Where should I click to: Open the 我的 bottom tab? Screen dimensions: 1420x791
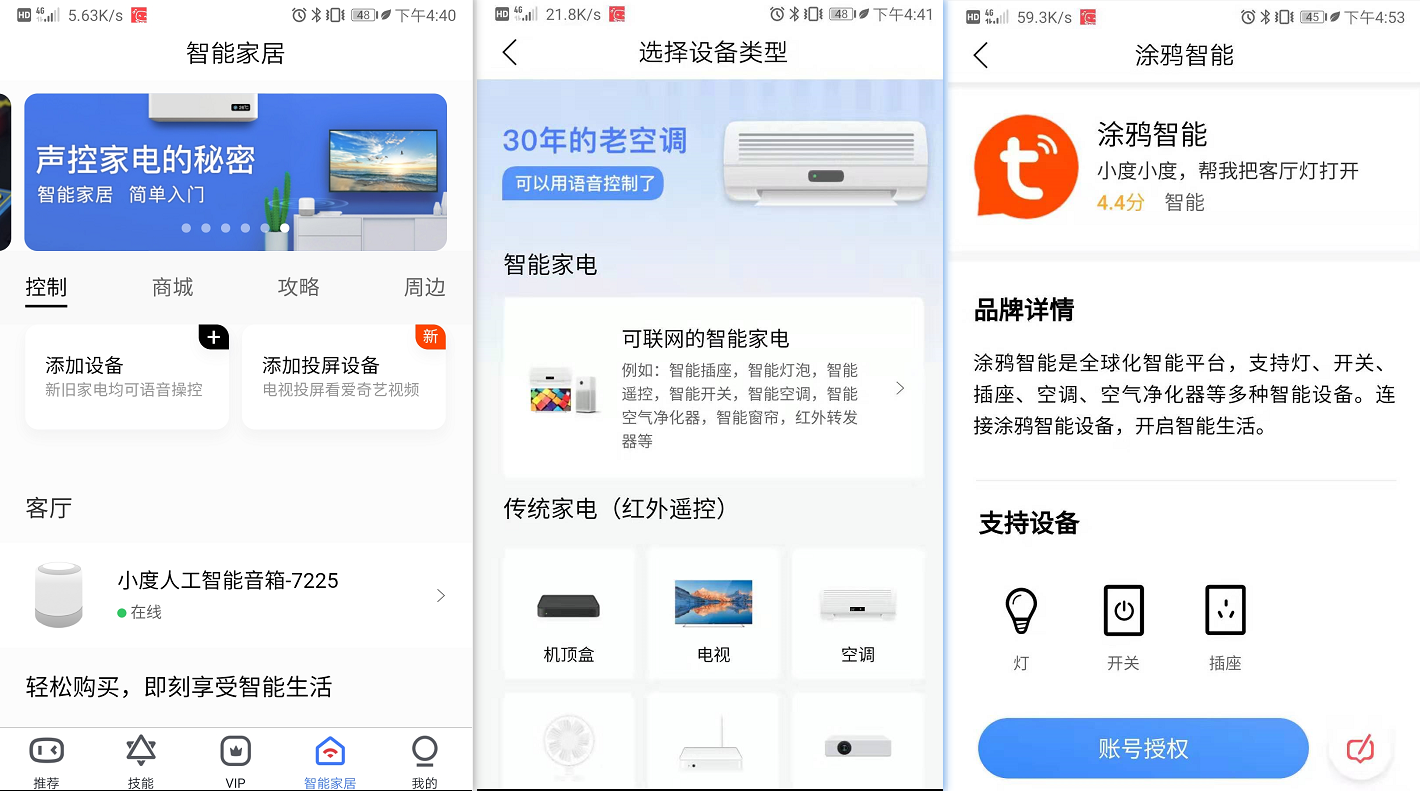(x=424, y=762)
